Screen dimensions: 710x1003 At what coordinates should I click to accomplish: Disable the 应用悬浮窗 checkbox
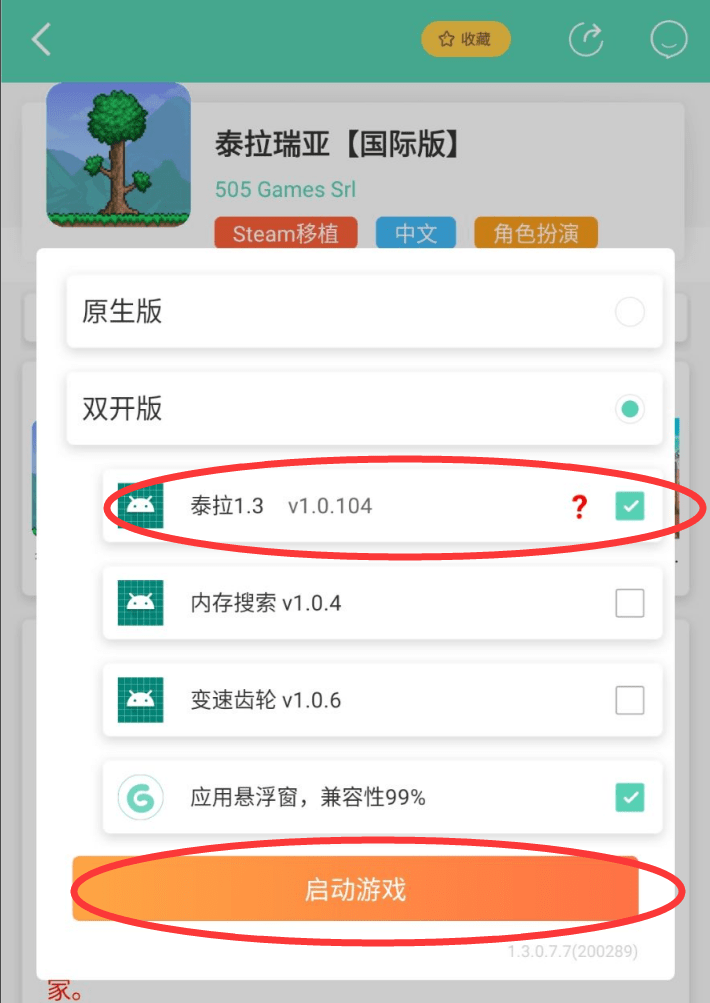click(x=629, y=798)
